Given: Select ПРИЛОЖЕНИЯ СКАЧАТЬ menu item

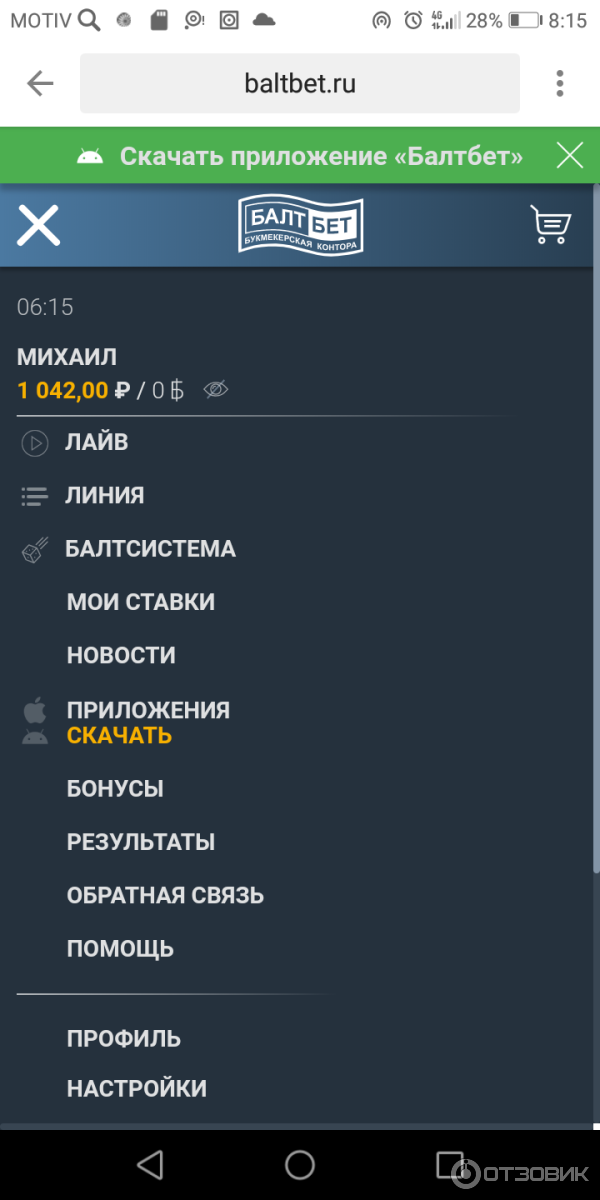Looking at the screenshot, I should (x=148, y=722).
